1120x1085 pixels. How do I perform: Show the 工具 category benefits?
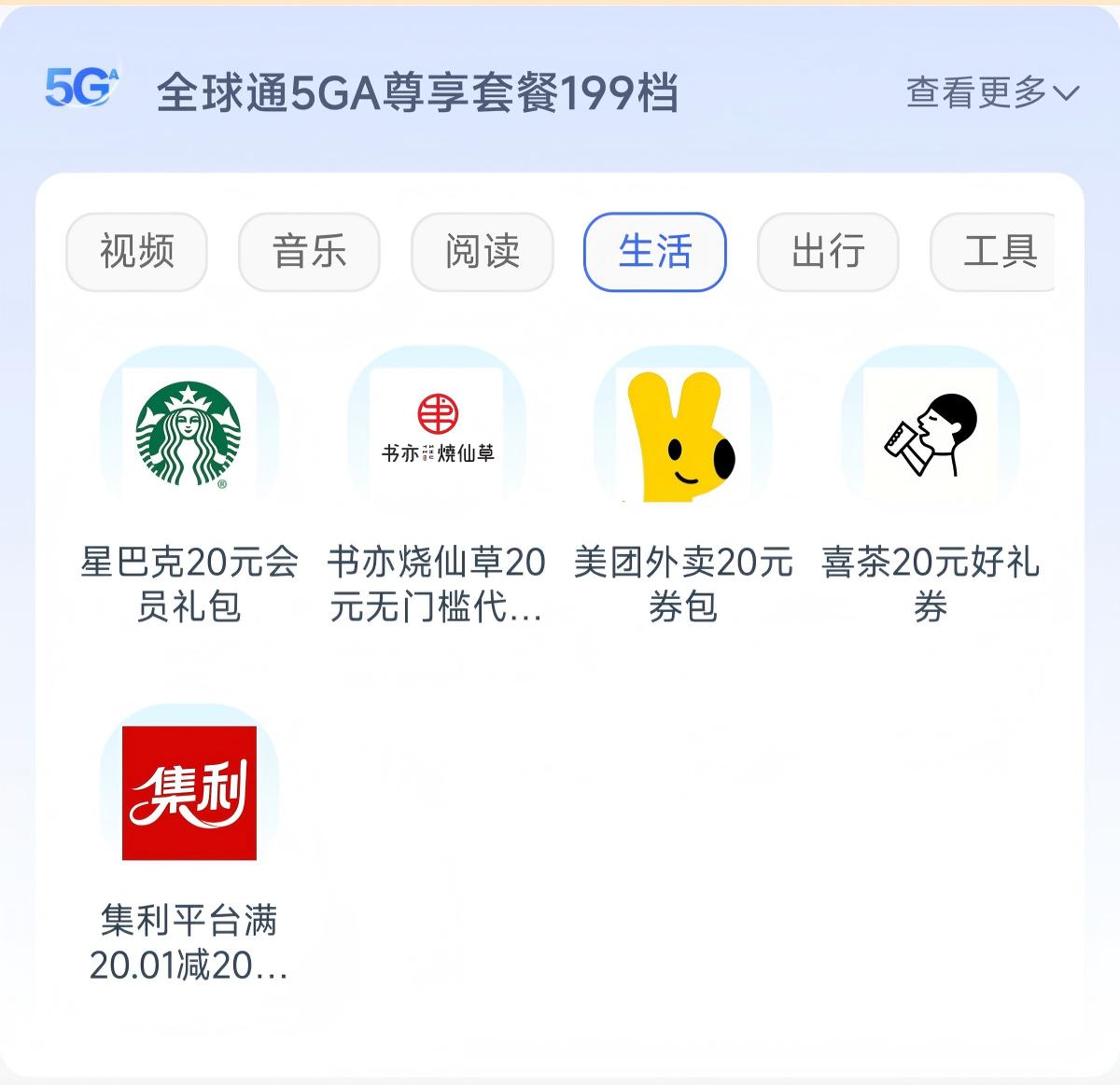click(x=995, y=252)
